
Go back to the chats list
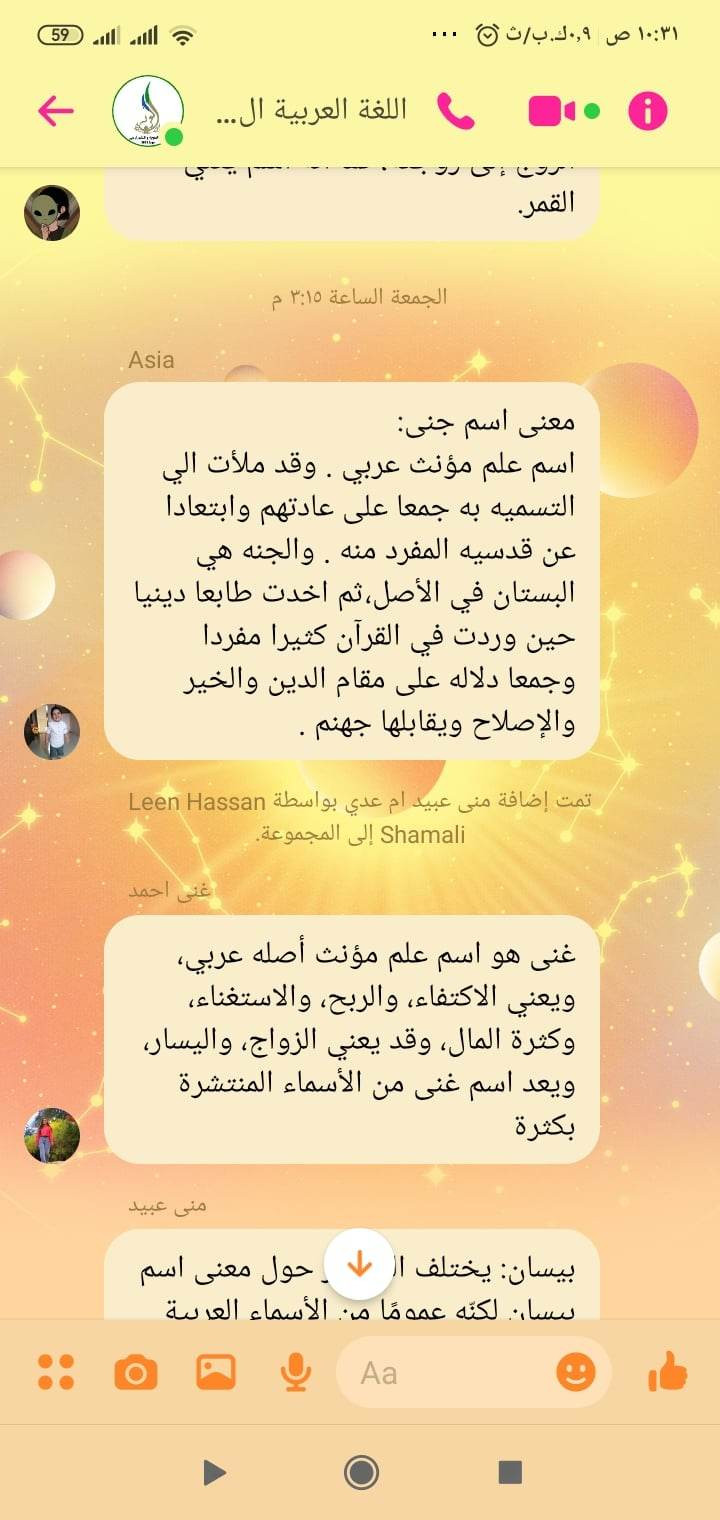56,111
